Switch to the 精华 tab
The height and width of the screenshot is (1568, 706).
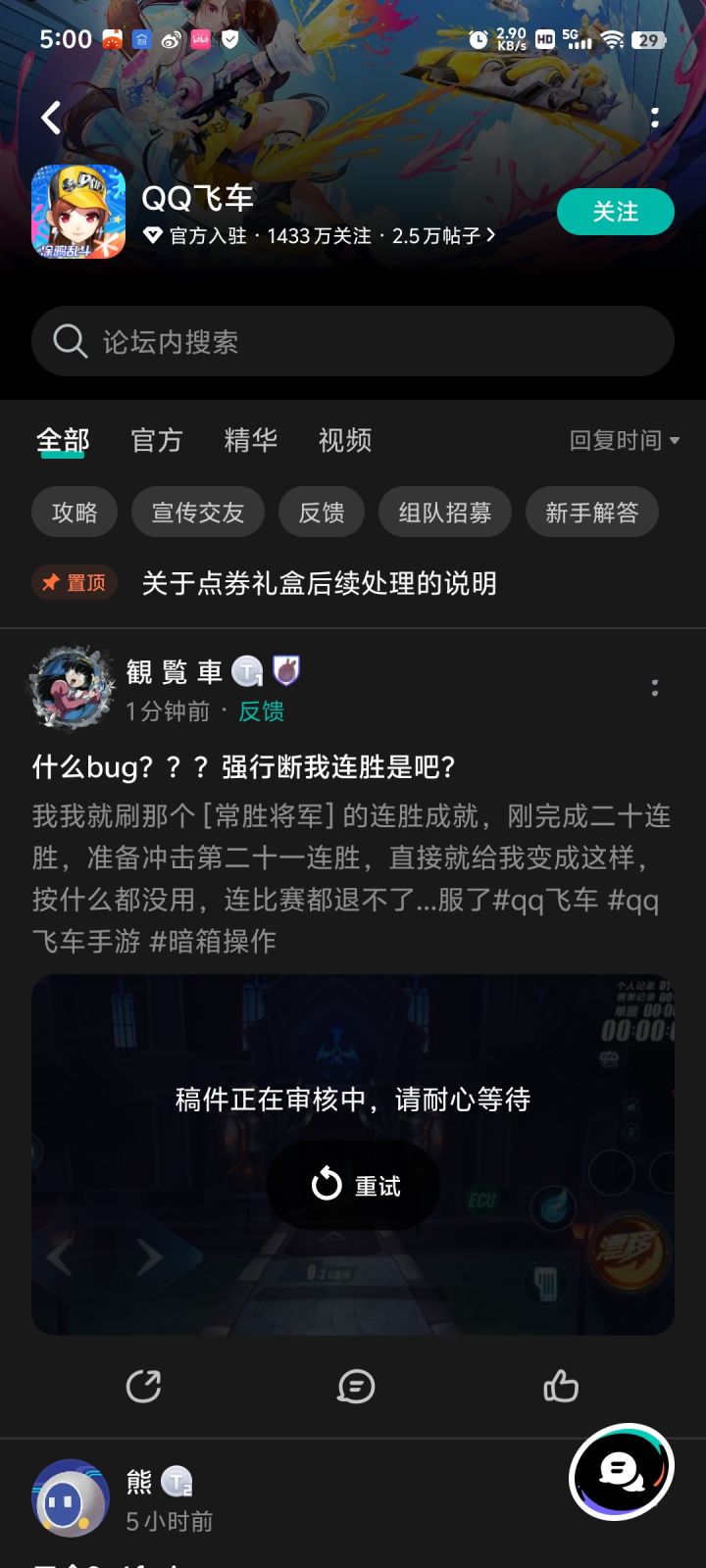253,441
